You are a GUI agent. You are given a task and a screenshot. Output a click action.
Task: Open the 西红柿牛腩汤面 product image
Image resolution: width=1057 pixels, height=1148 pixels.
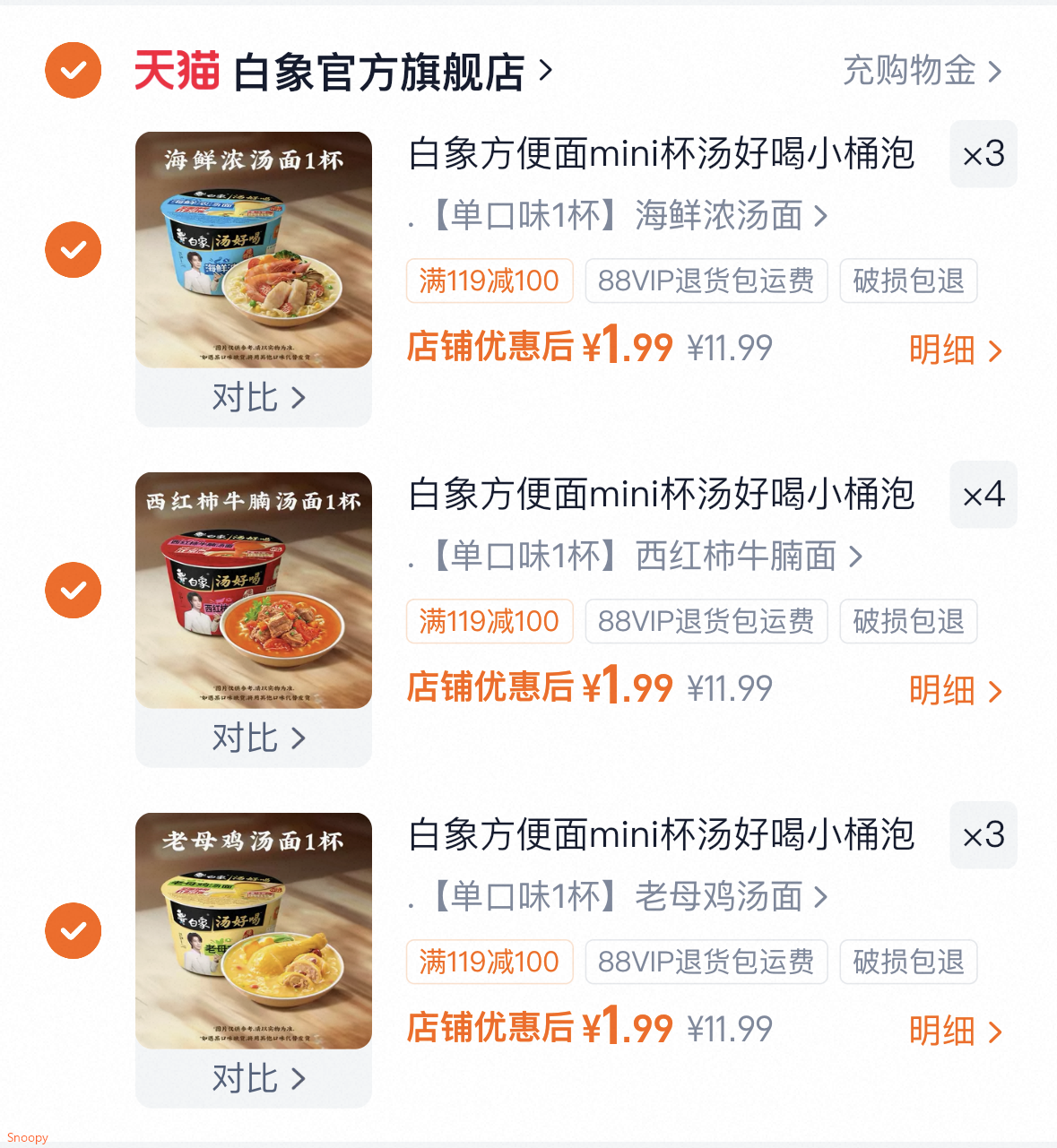coord(254,591)
